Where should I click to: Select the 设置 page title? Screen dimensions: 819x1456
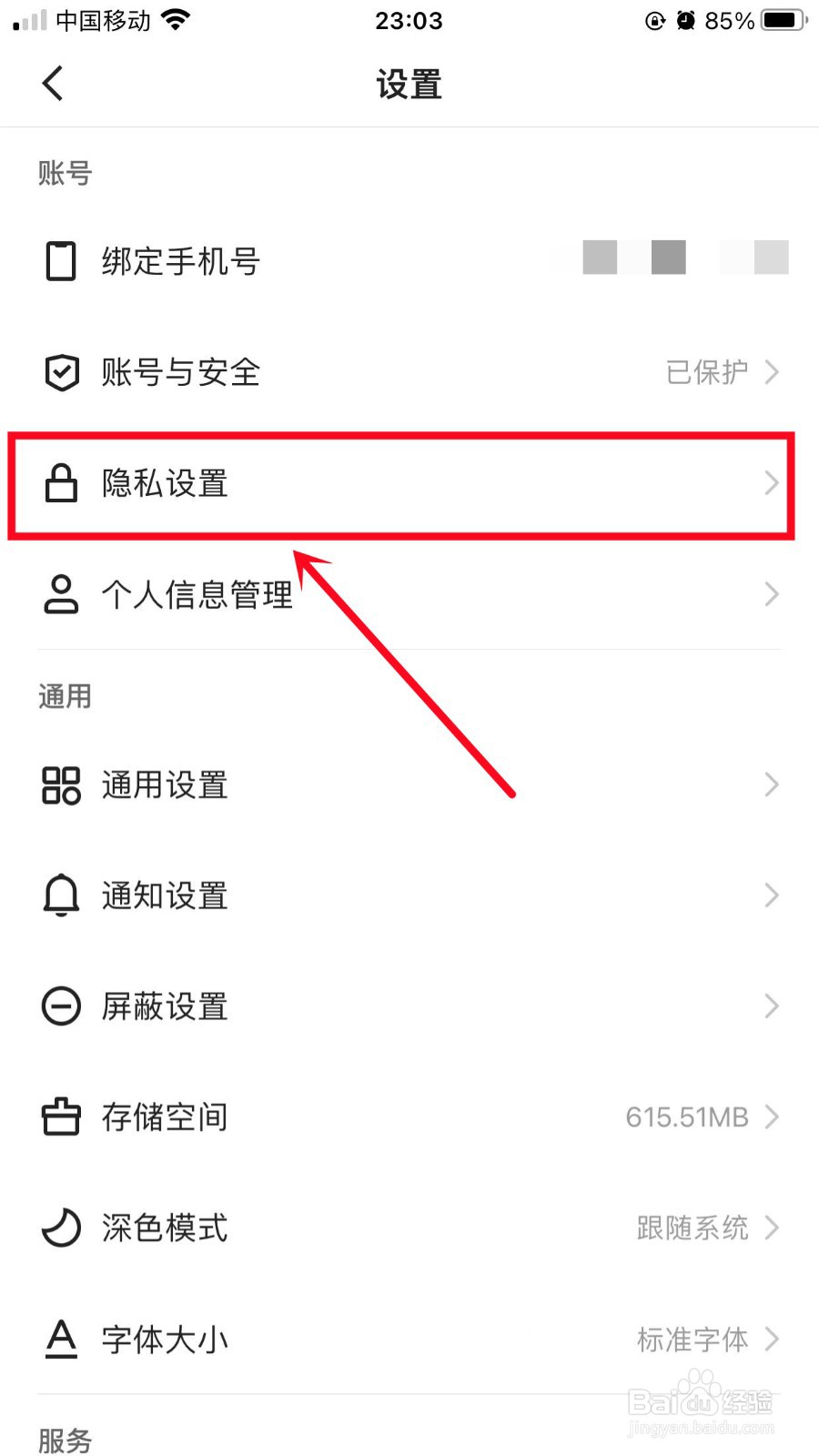409,83
